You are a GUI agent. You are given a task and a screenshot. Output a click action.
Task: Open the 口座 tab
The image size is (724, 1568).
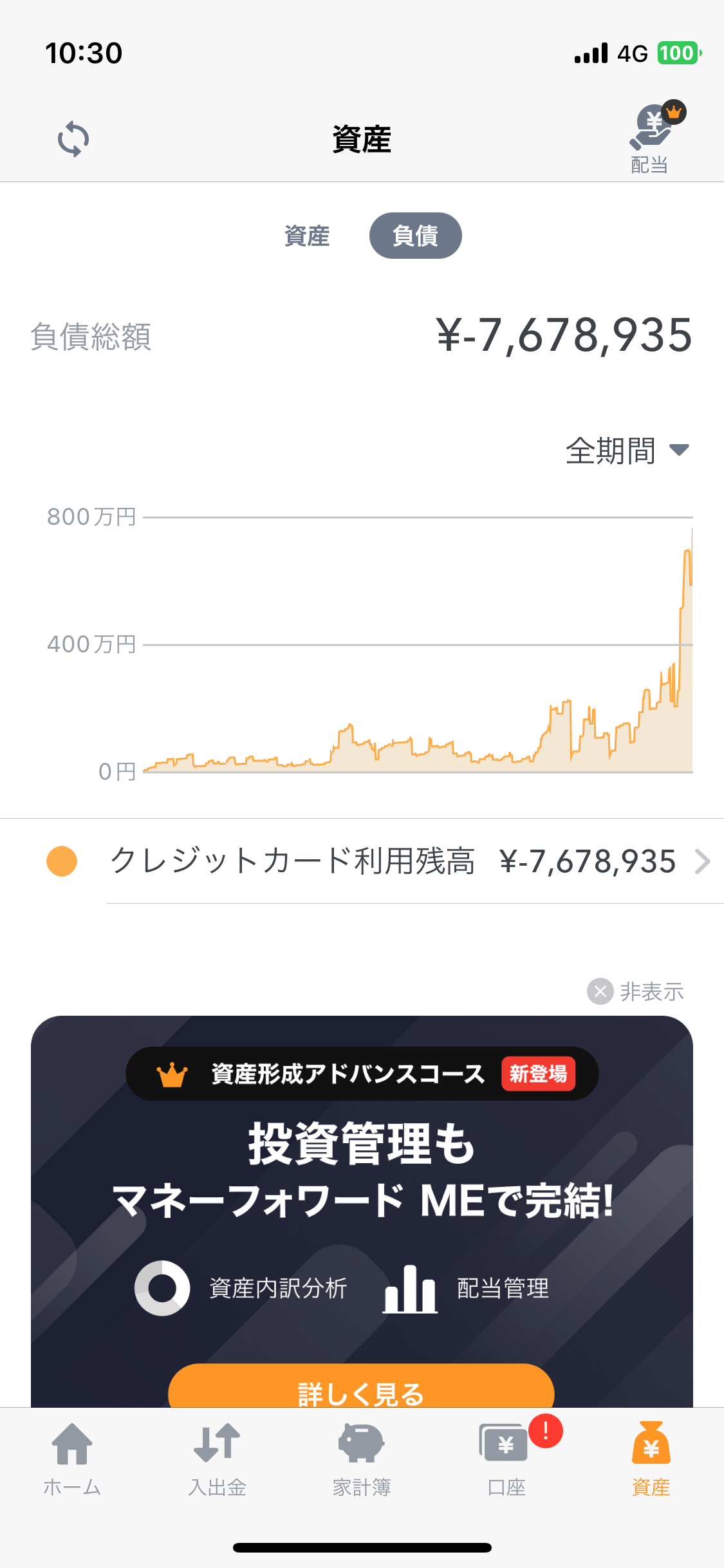(506, 1459)
